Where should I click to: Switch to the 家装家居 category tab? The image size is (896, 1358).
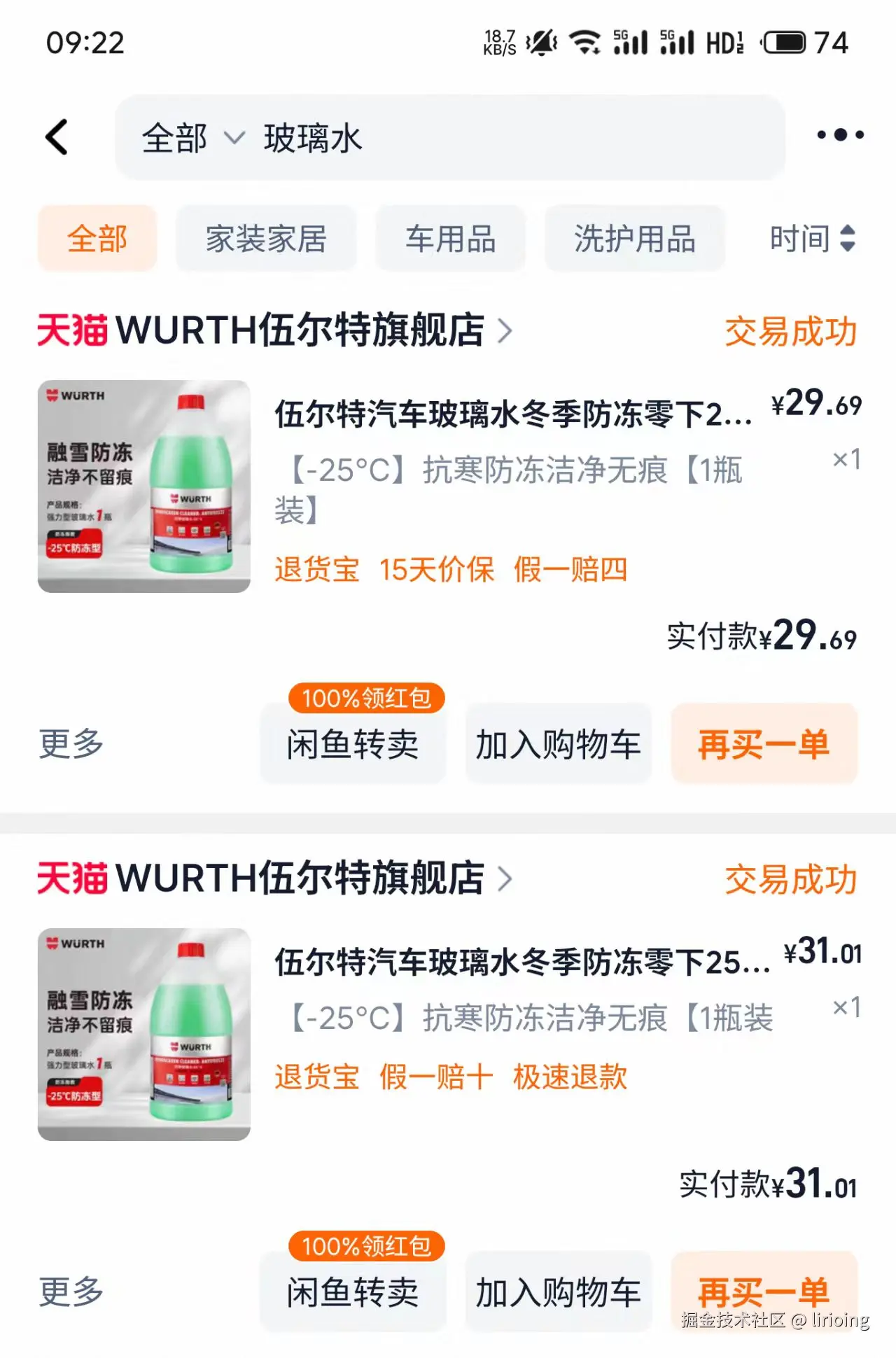[266, 238]
